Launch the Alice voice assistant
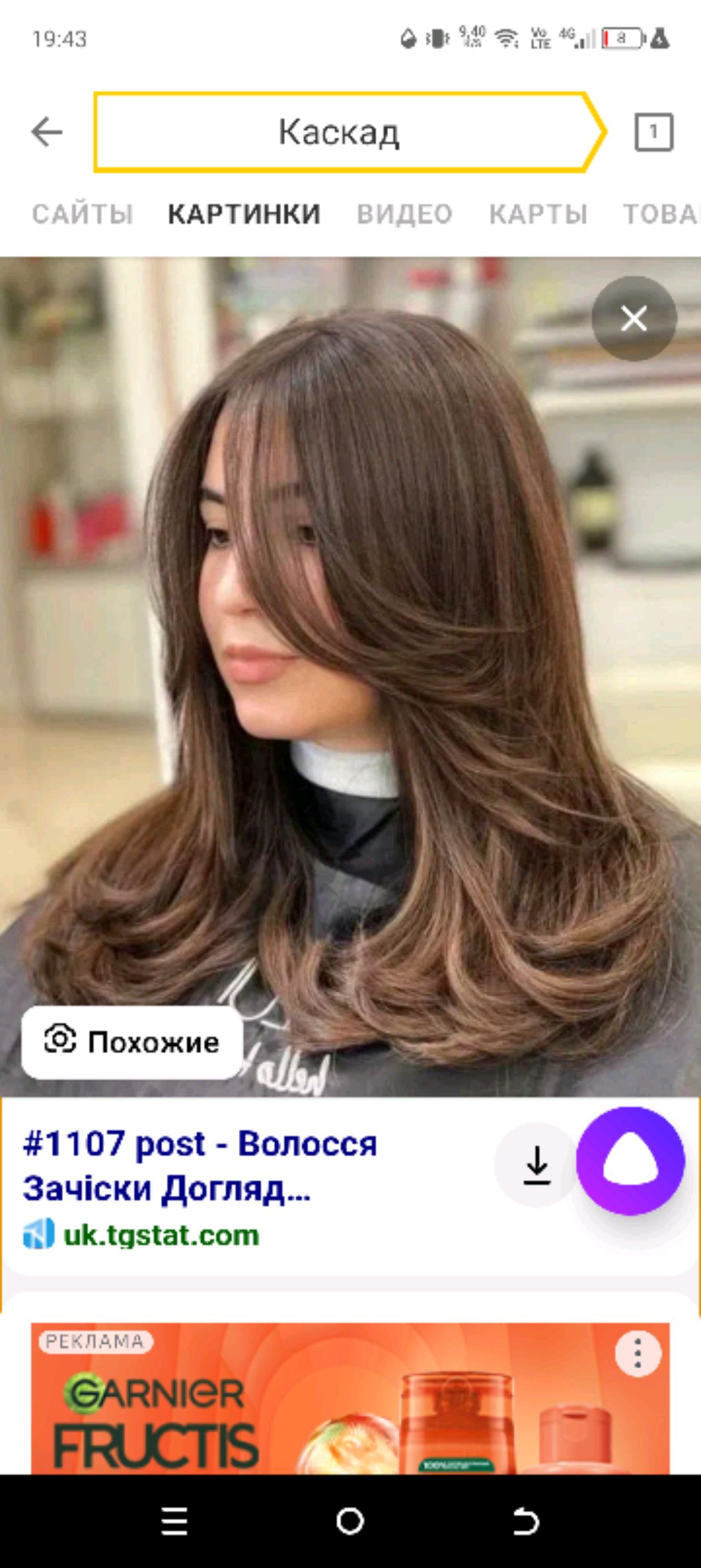701x1568 pixels. click(x=630, y=1162)
